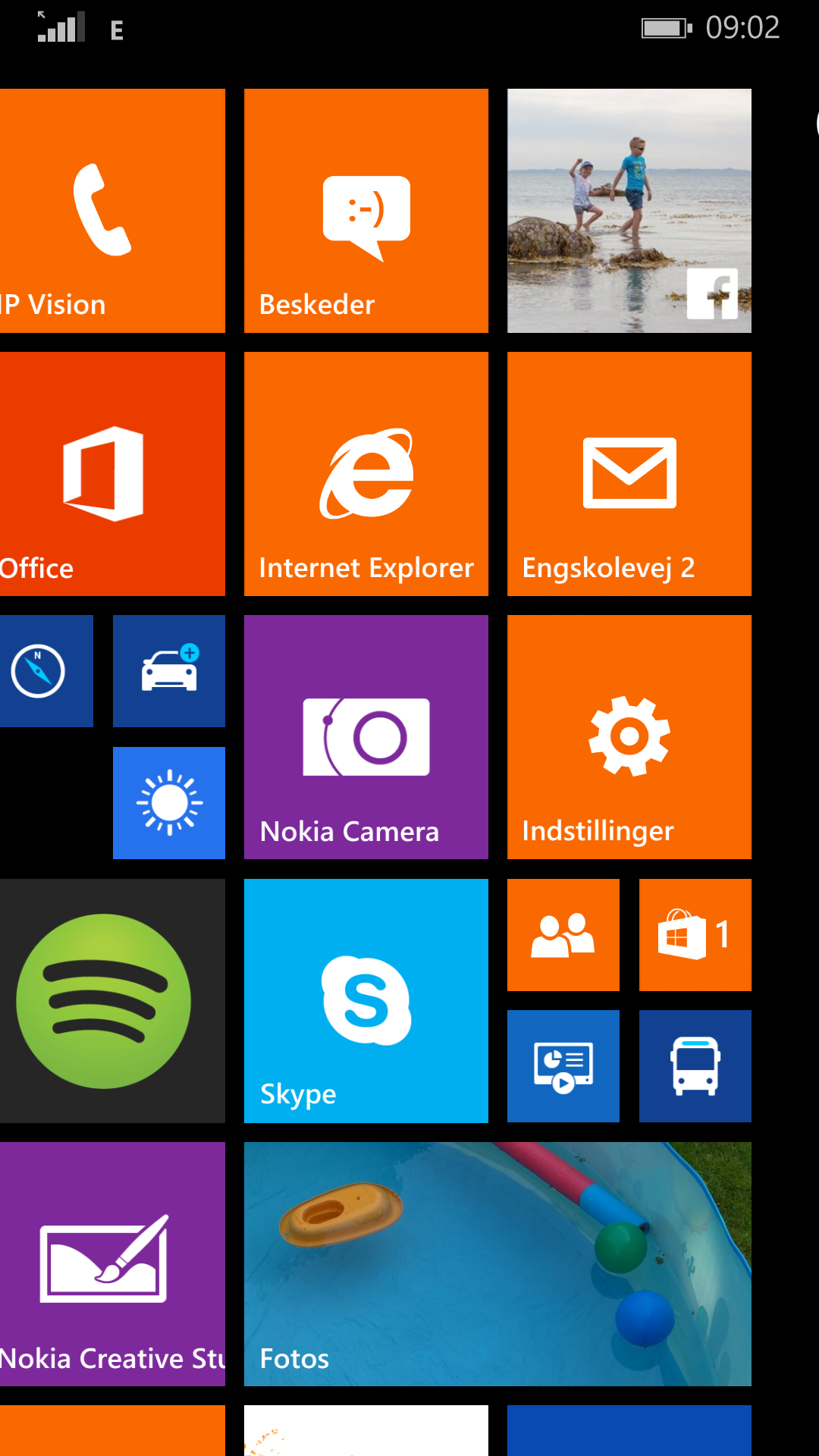The width and height of the screenshot is (819, 1456).
Task: Launch Nokia Creative Studio
Action: [112, 1264]
